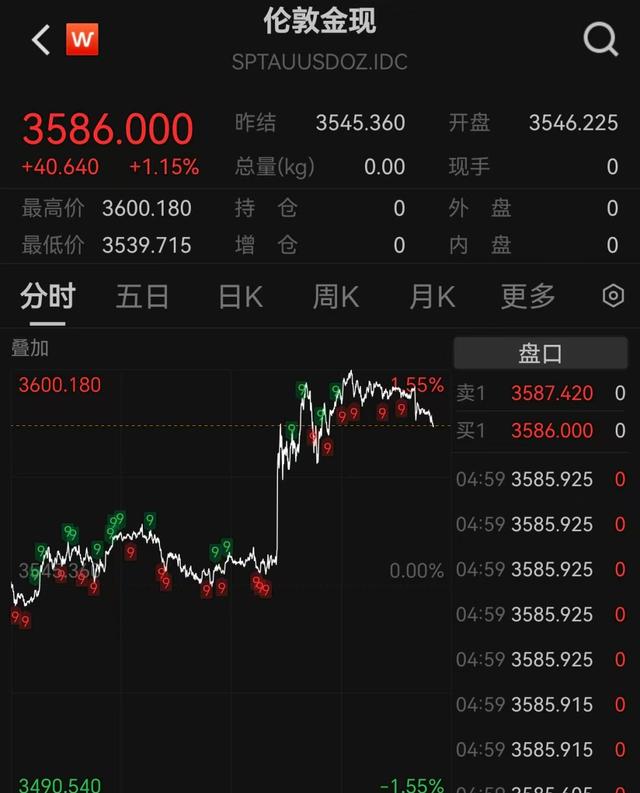Tap the red W badge icon

pyautogui.click(x=82, y=40)
